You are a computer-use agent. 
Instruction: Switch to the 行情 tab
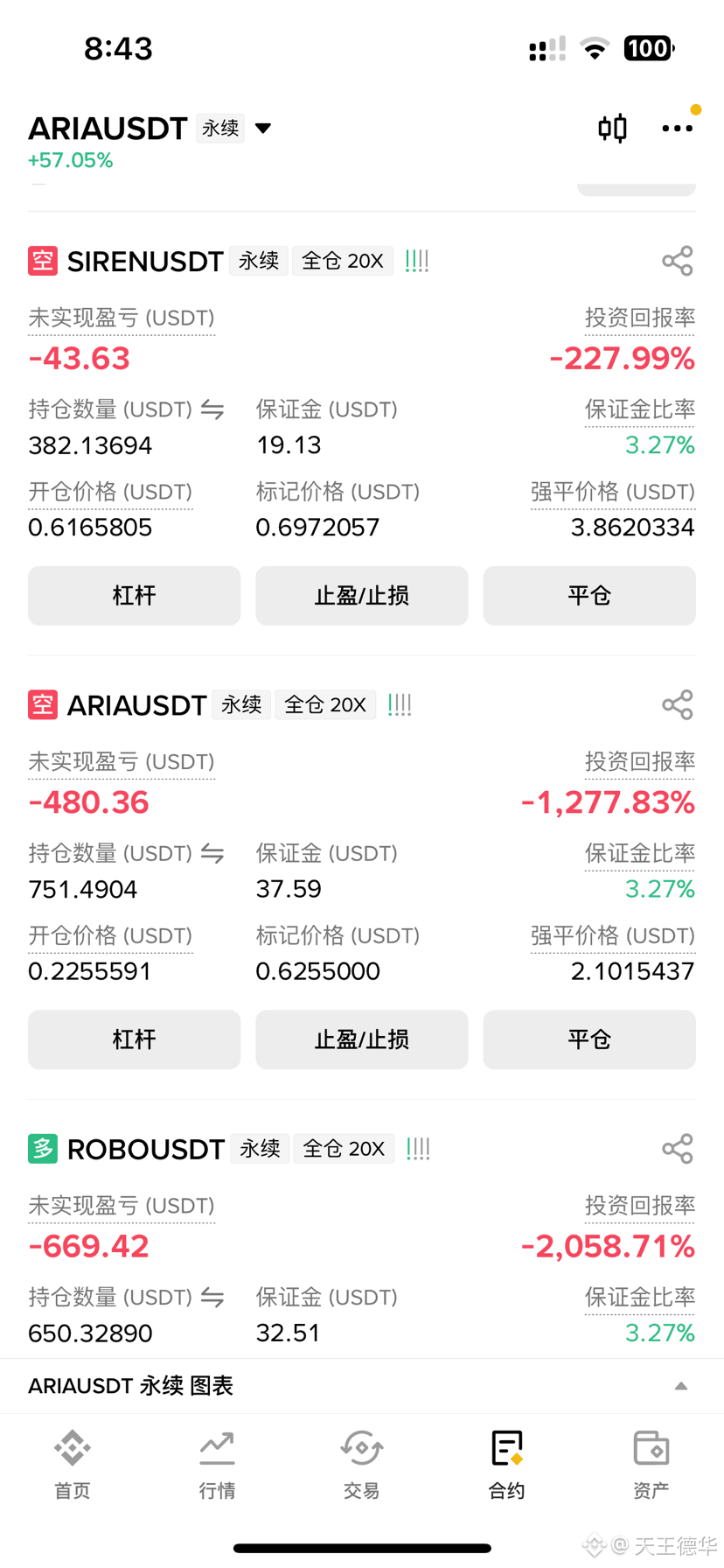tap(217, 1465)
